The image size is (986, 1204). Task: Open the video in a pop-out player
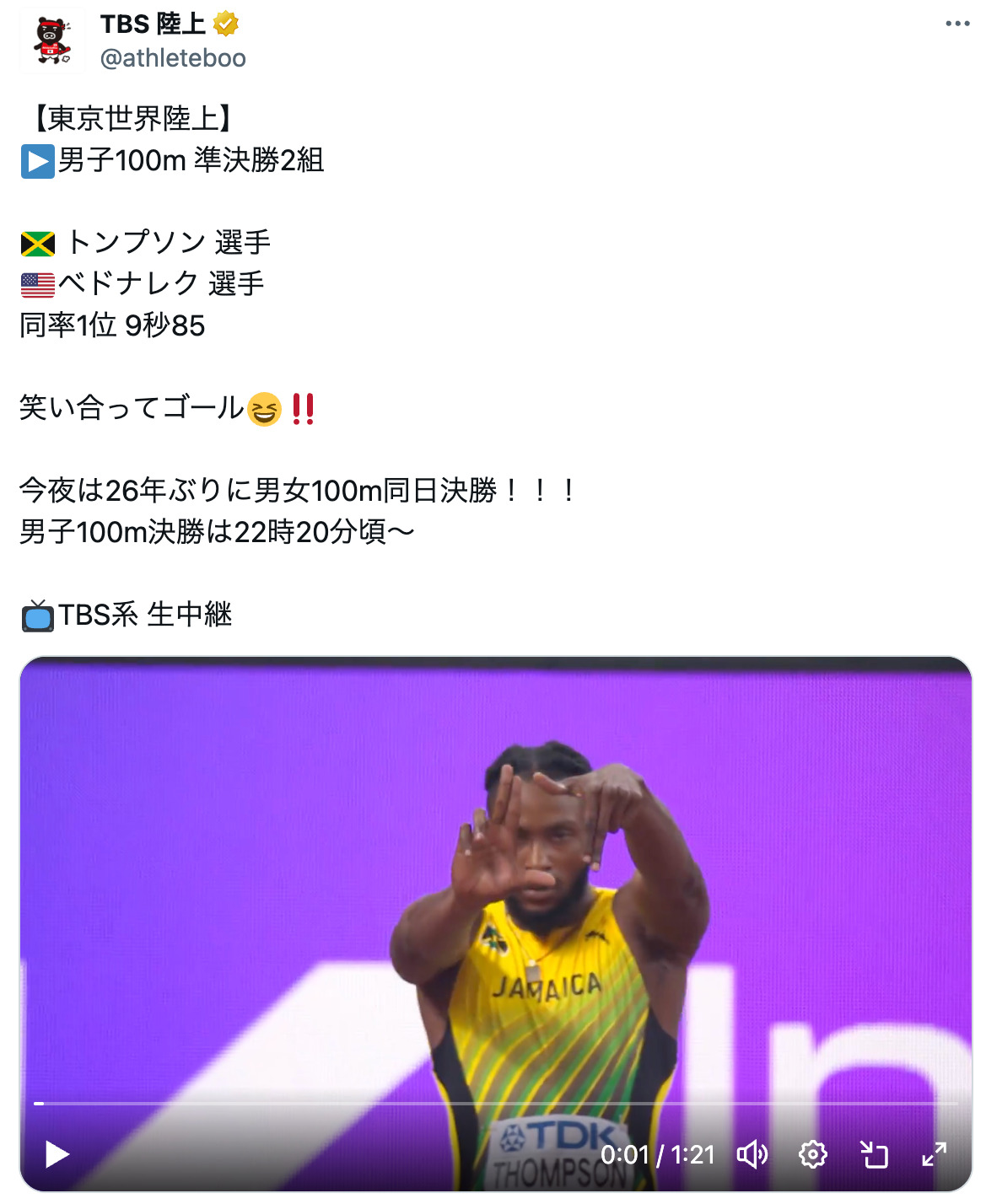click(874, 1154)
